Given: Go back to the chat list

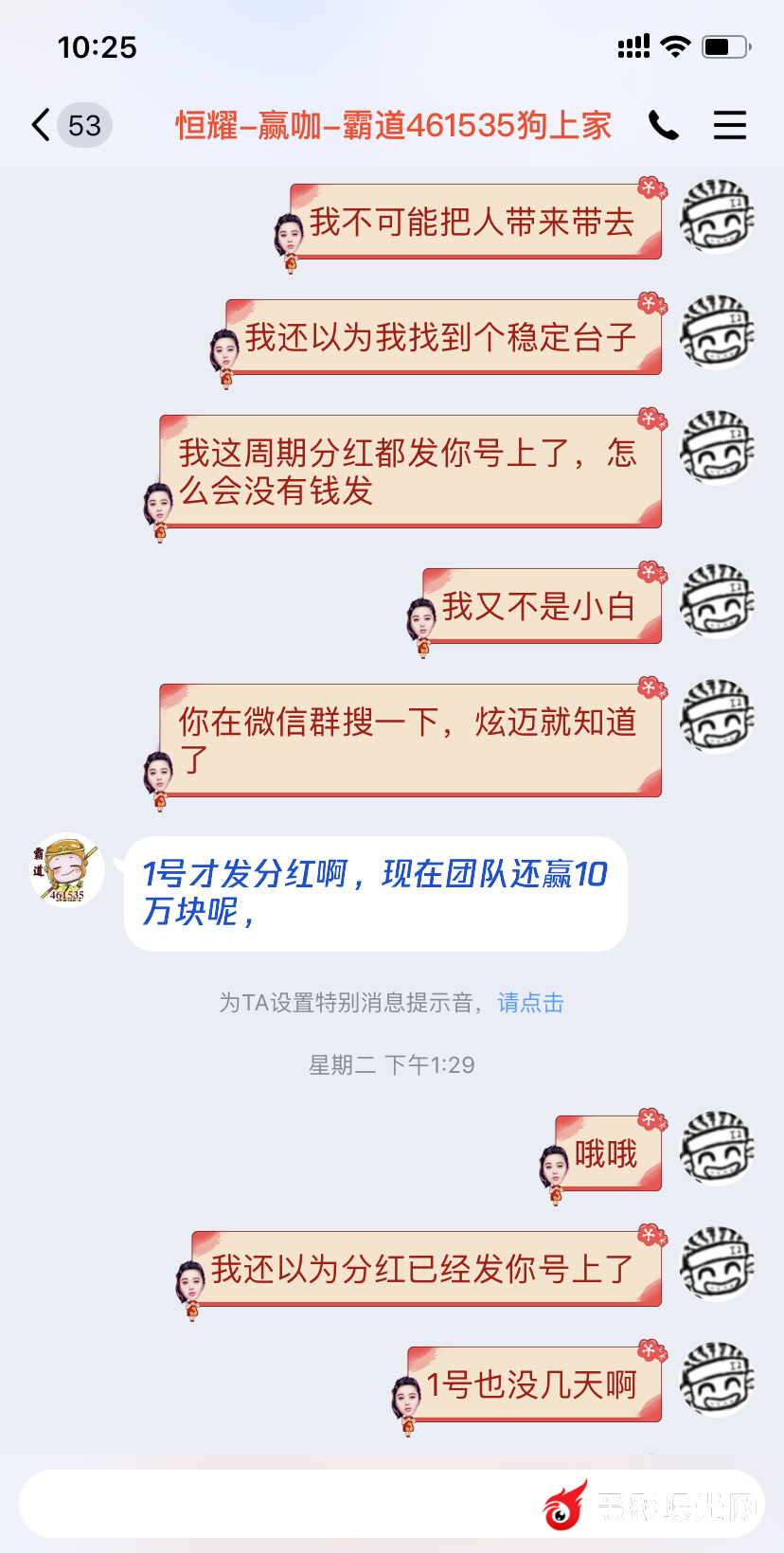Looking at the screenshot, I should coord(42,125).
